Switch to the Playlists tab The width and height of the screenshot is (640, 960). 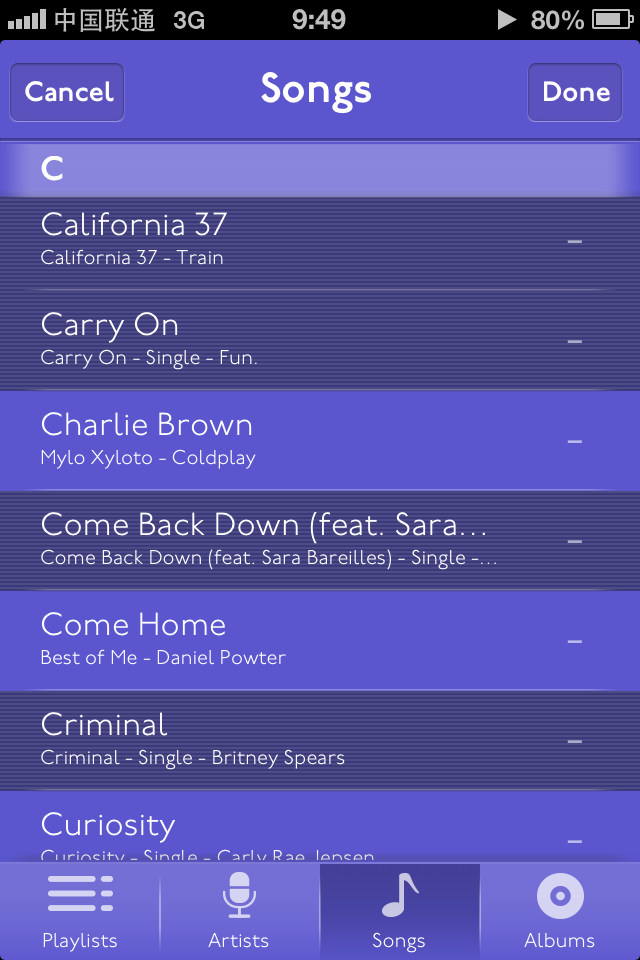pyautogui.click(x=80, y=912)
